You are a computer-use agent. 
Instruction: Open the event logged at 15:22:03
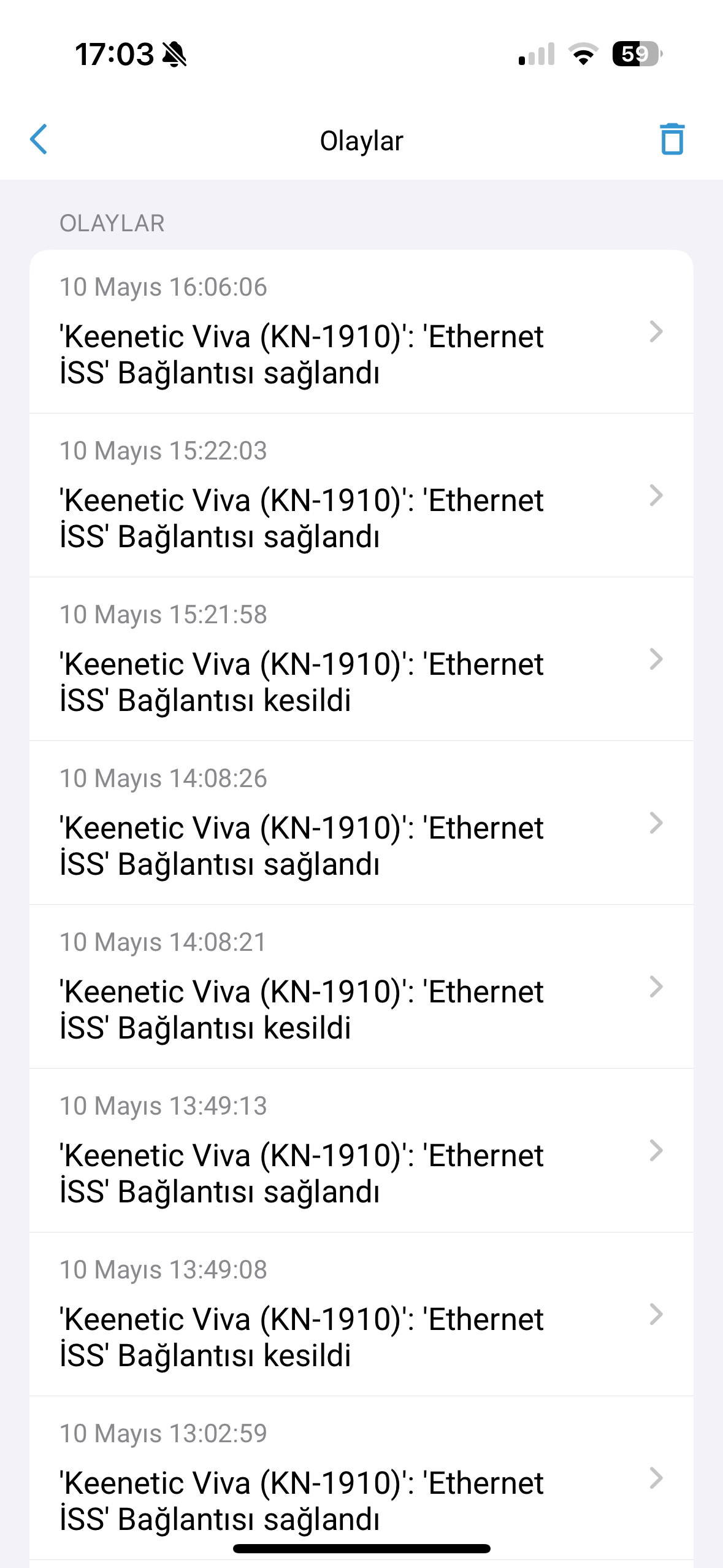361,496
